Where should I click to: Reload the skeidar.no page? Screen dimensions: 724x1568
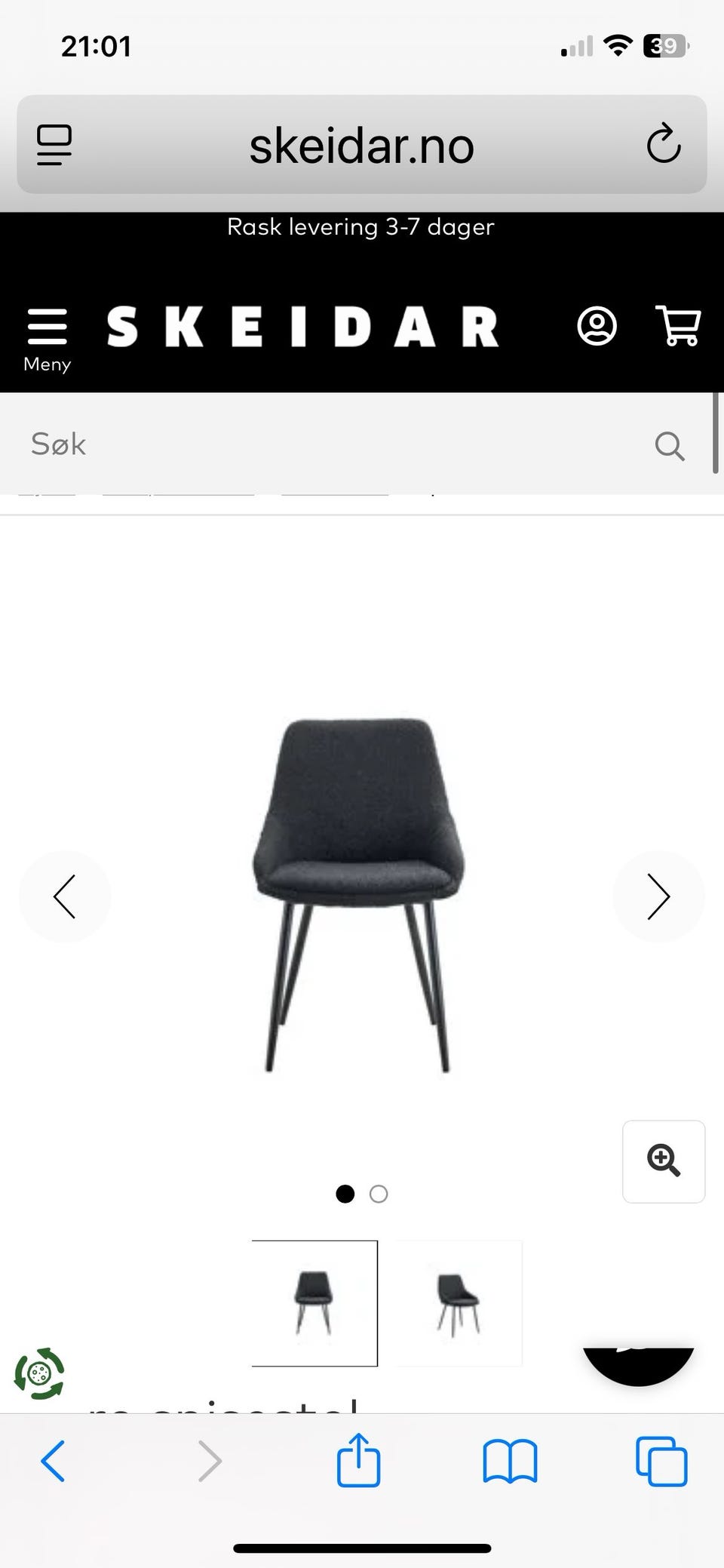tap(664, 144)
